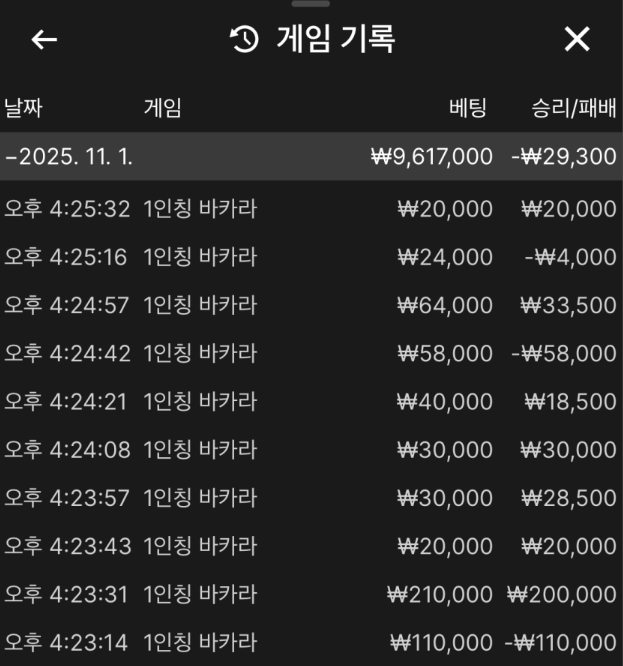Tap the 오후 4:24:08 game row
The image size is (623, 666).
click(310, 449)
